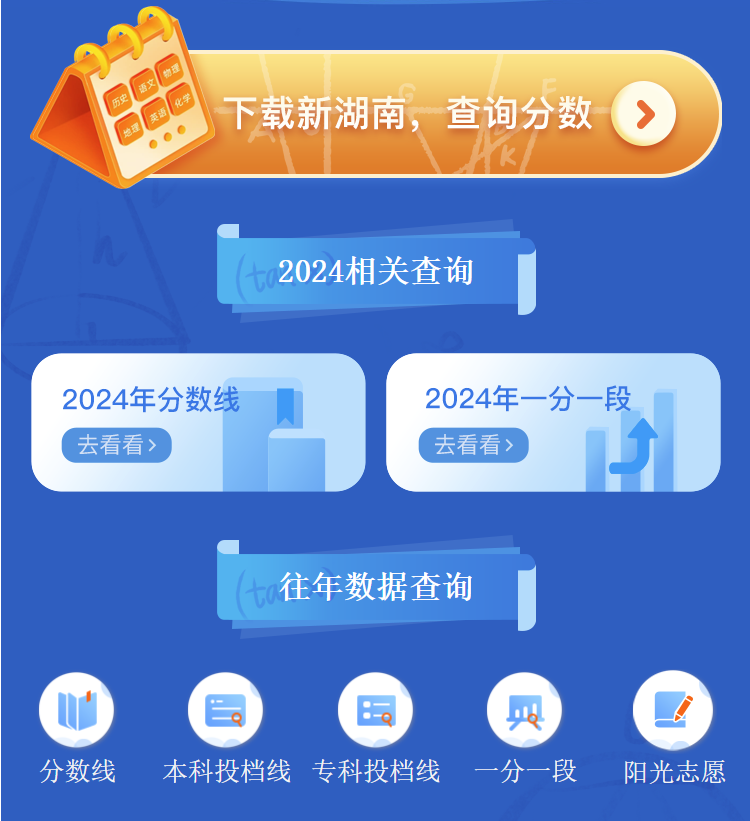Open 本科投档线 query
The image size is (750, 821).
226,711
